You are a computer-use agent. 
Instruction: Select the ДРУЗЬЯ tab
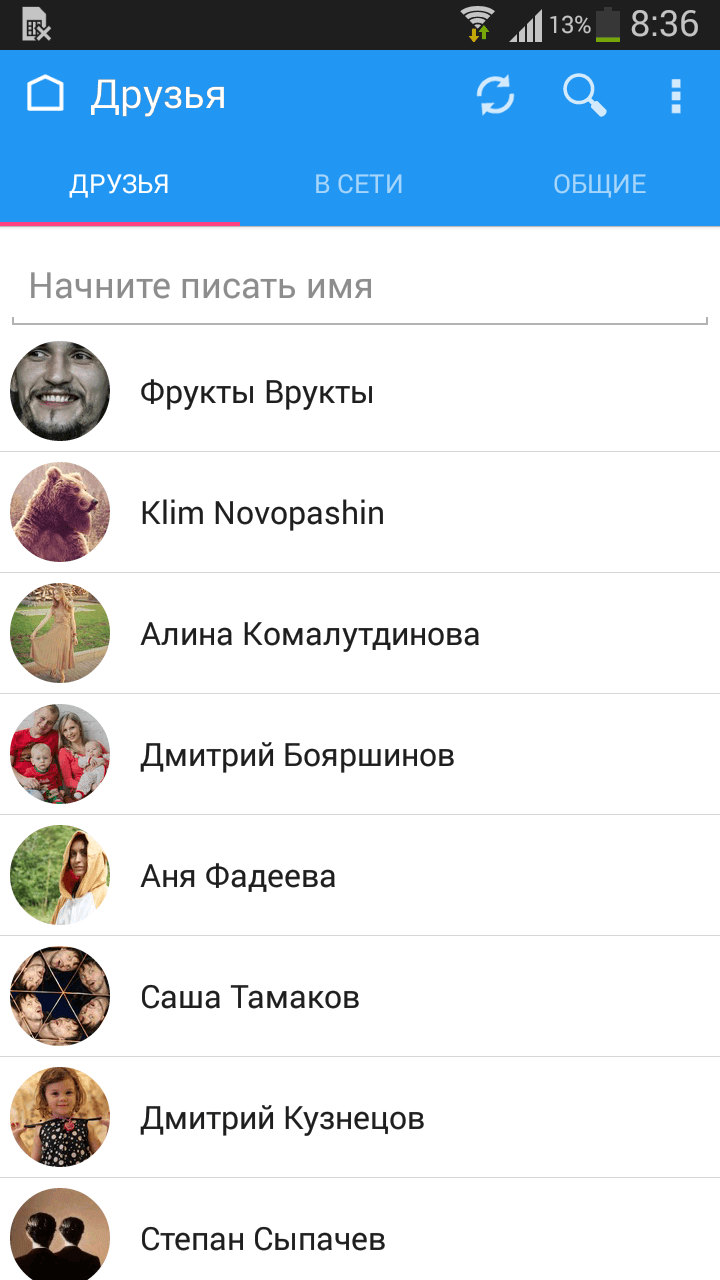(x=119, y=184)
